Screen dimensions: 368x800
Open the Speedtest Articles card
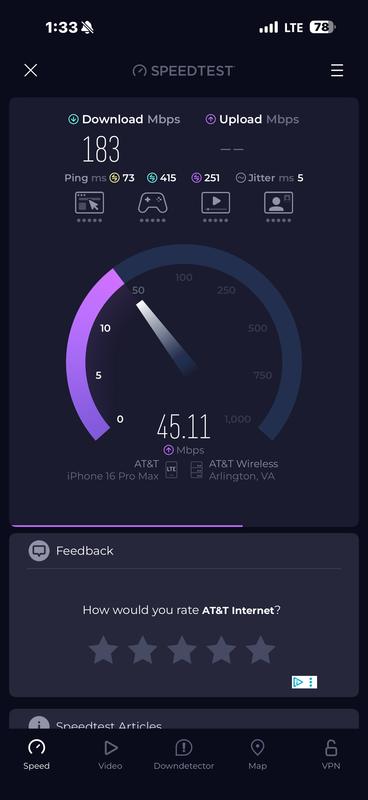[x=184, y=719]
